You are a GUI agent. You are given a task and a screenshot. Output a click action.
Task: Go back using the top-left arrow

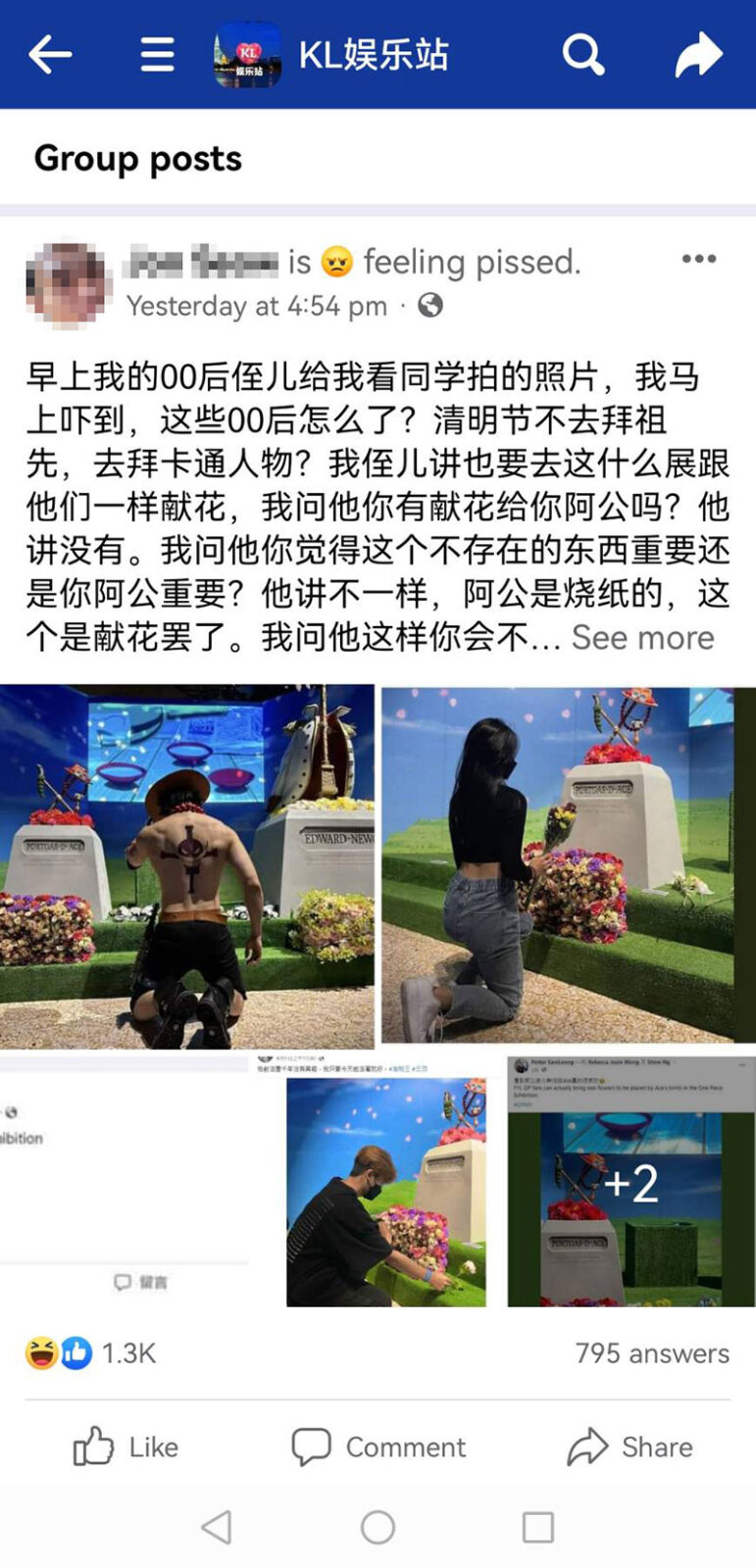tap(50, 54)
